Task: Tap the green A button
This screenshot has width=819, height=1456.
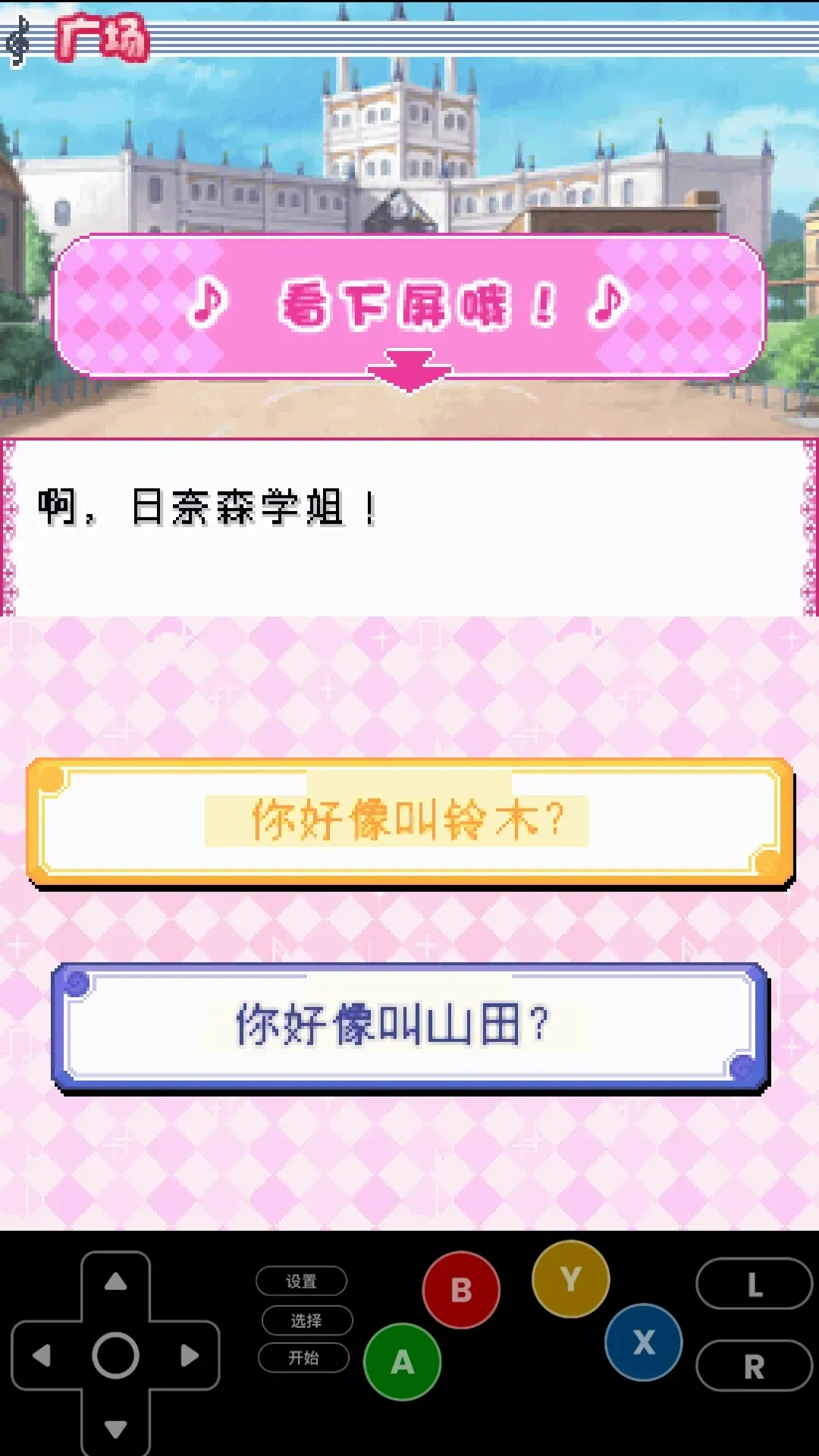Action: (402, 1362)
